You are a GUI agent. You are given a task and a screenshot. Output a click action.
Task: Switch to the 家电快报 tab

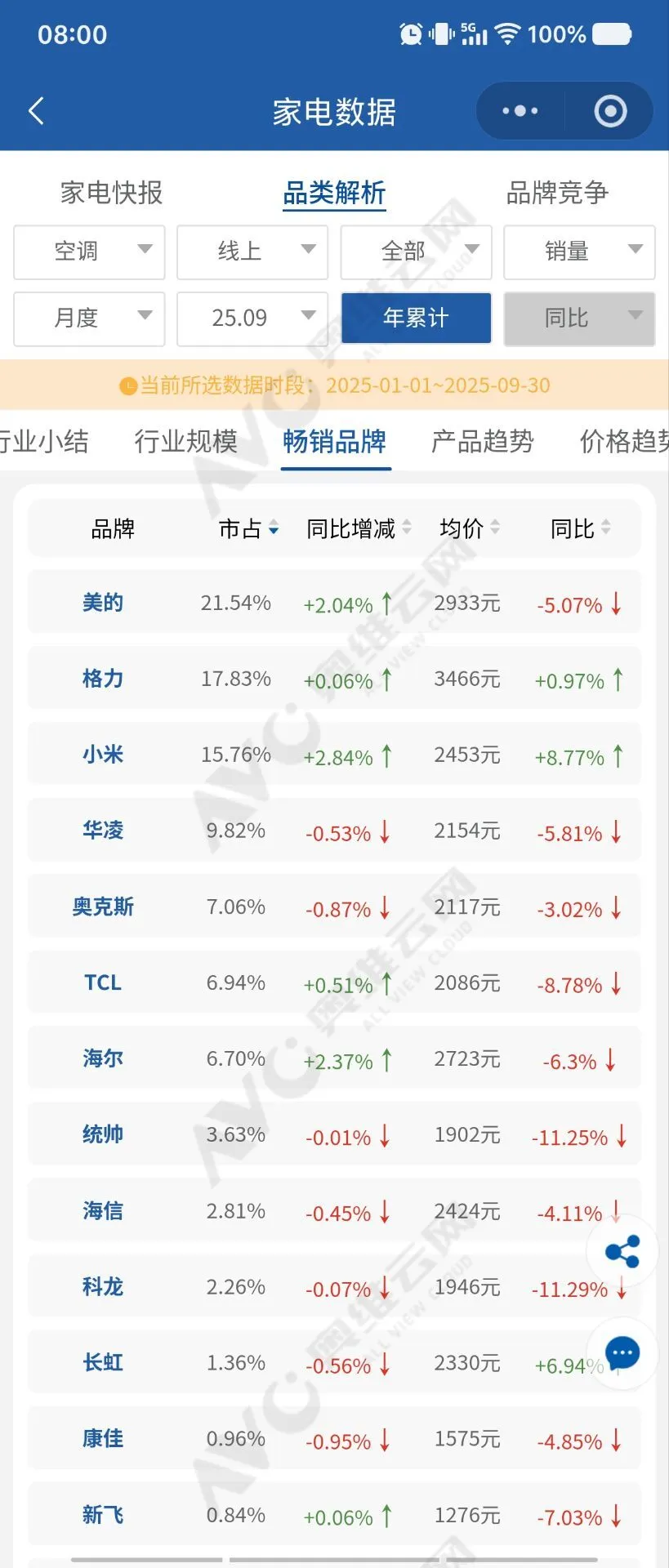(111, 194)
